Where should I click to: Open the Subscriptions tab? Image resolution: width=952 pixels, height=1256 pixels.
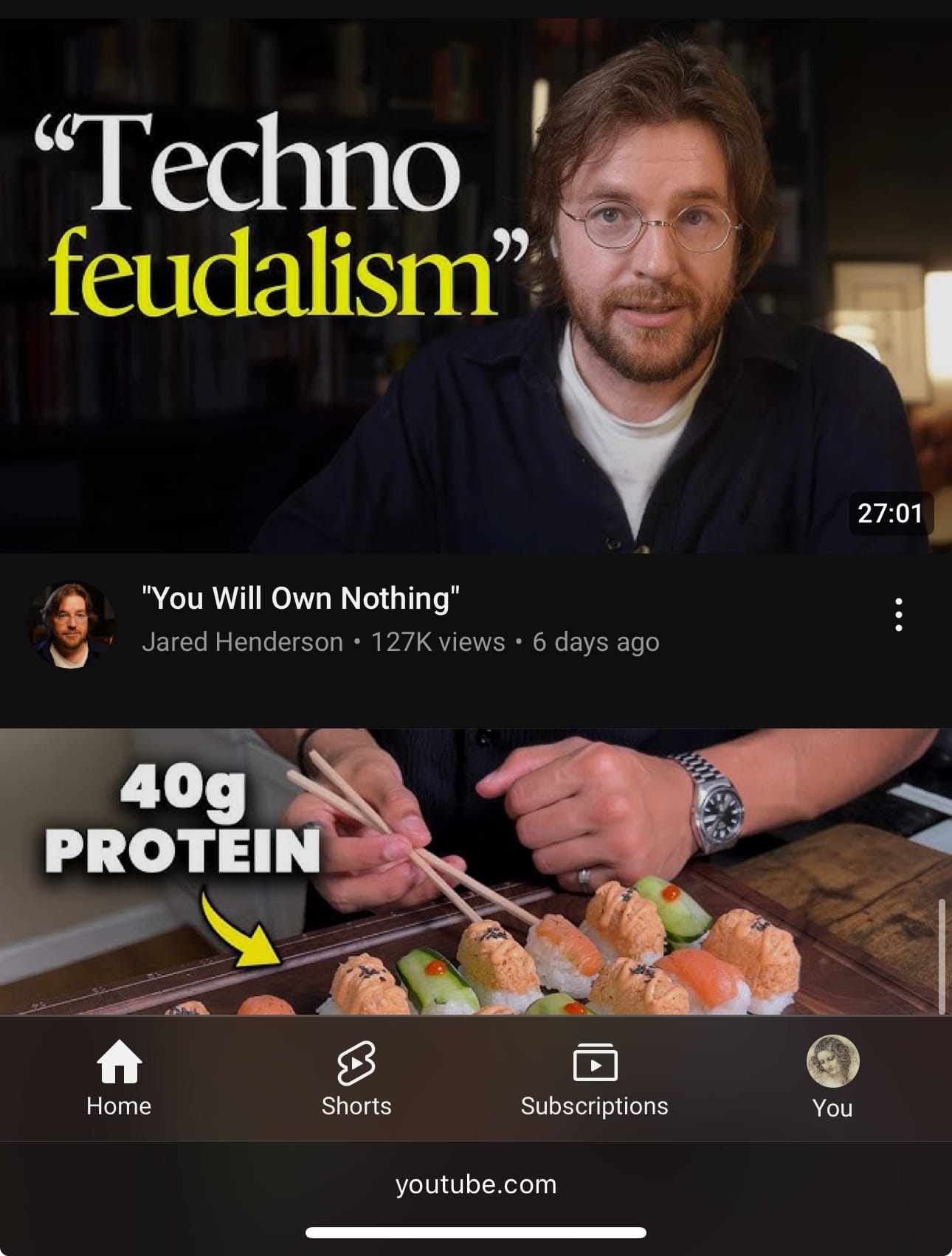coord(595,1078)
